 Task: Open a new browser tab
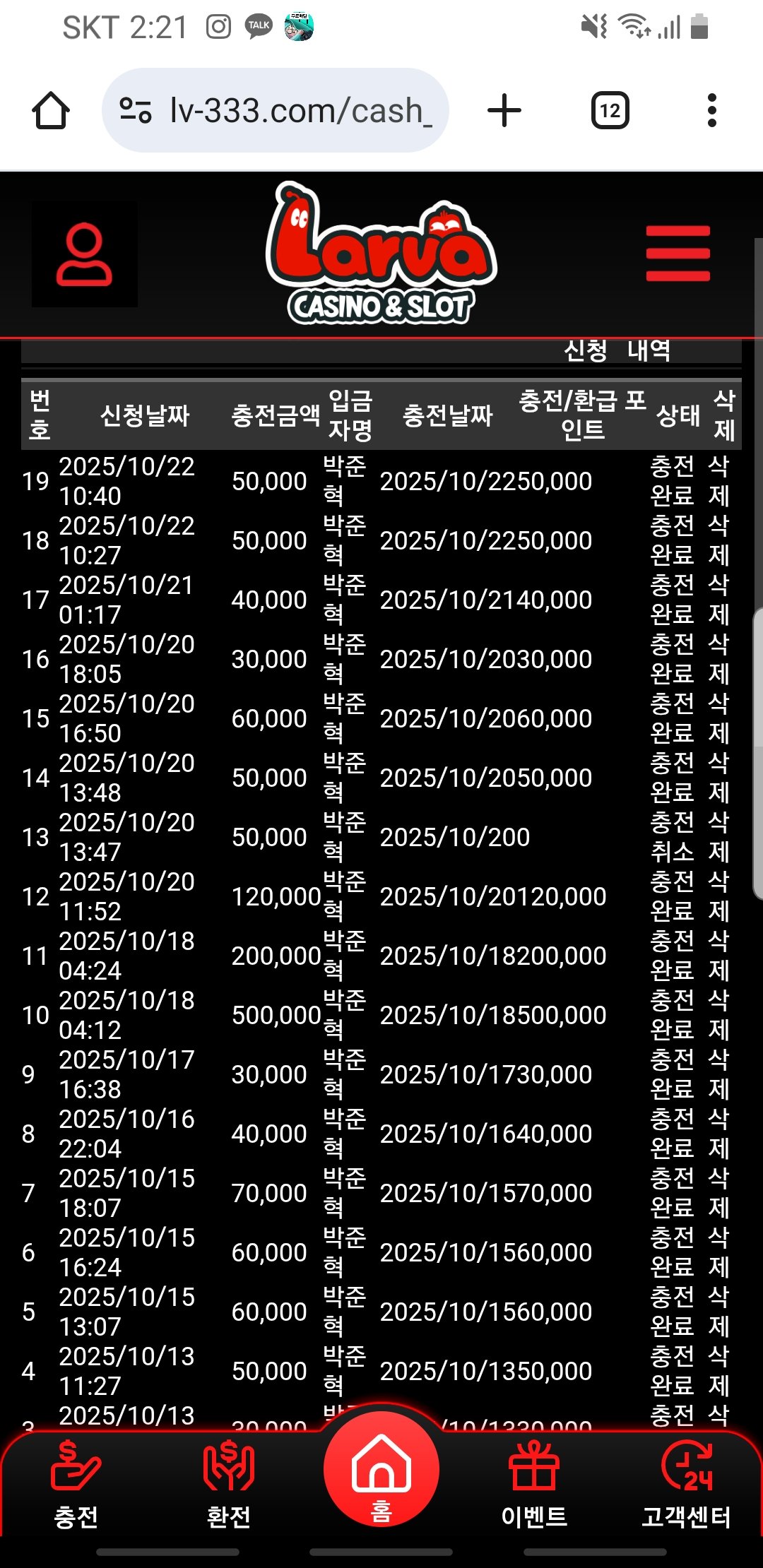(504, 111)
